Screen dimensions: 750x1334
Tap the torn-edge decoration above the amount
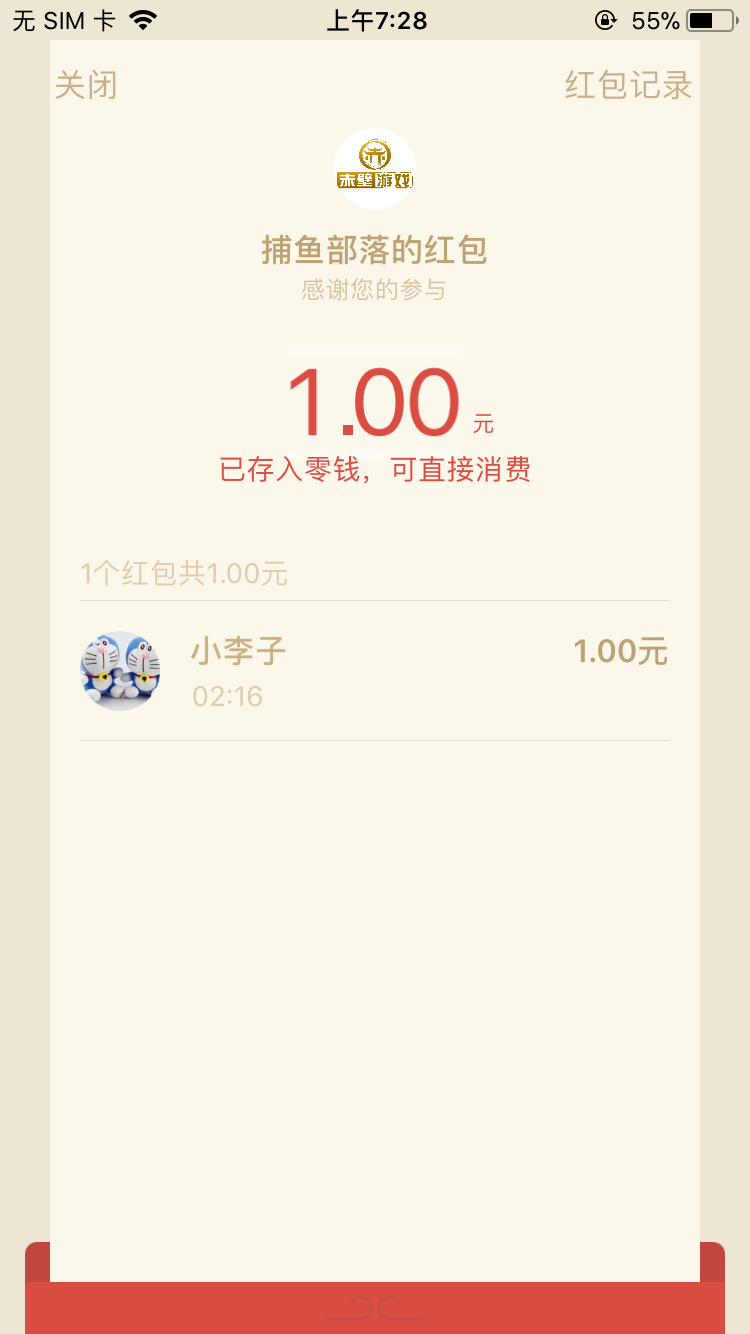374,351
